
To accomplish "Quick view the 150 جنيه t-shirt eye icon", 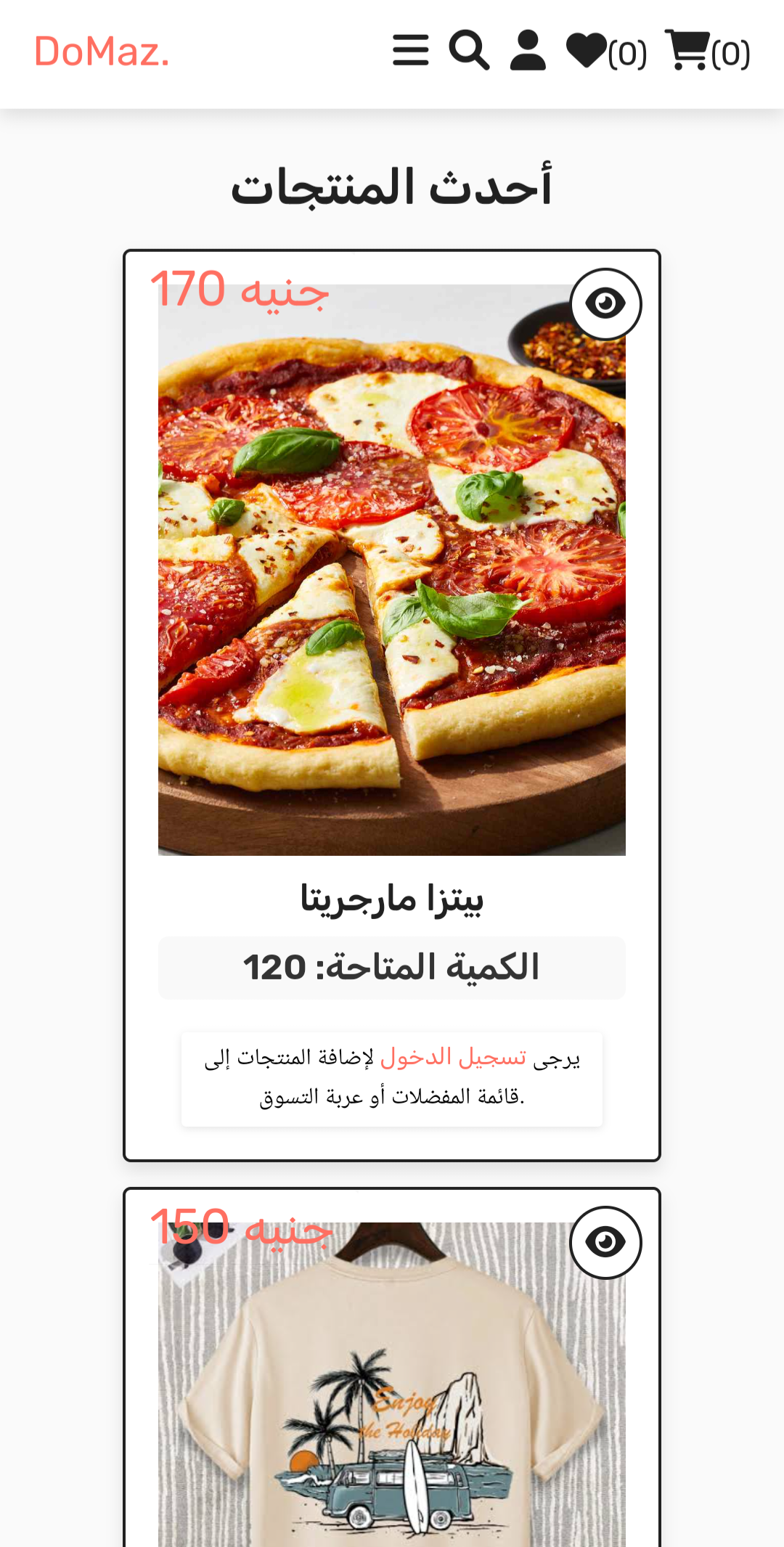I will 605,1242.
